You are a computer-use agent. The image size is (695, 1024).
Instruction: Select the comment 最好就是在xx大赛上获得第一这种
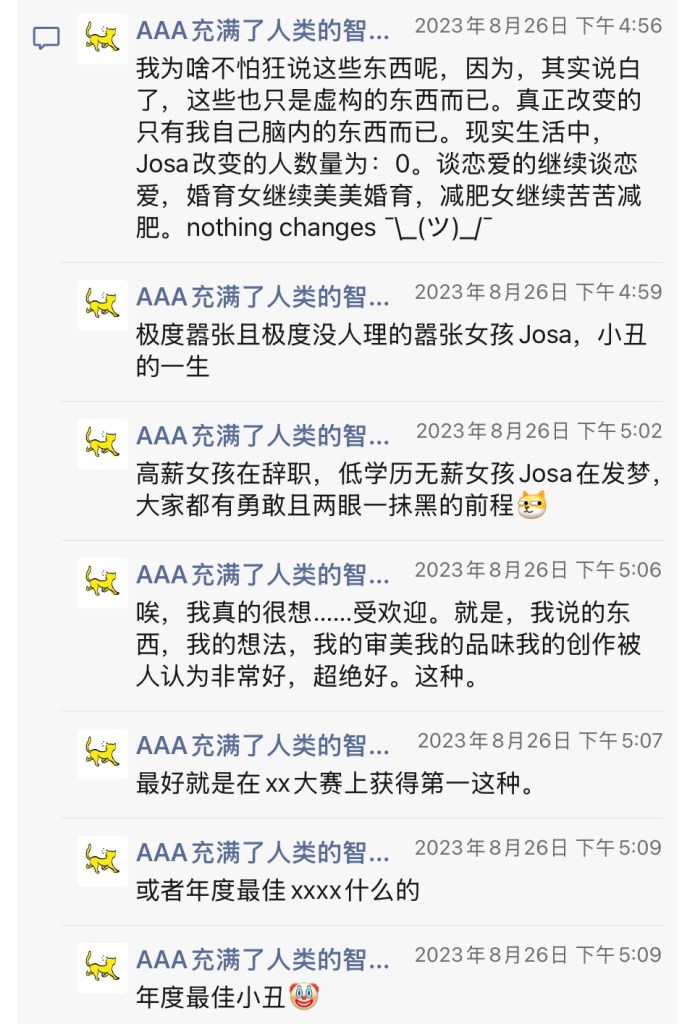[x=335, y=783]
